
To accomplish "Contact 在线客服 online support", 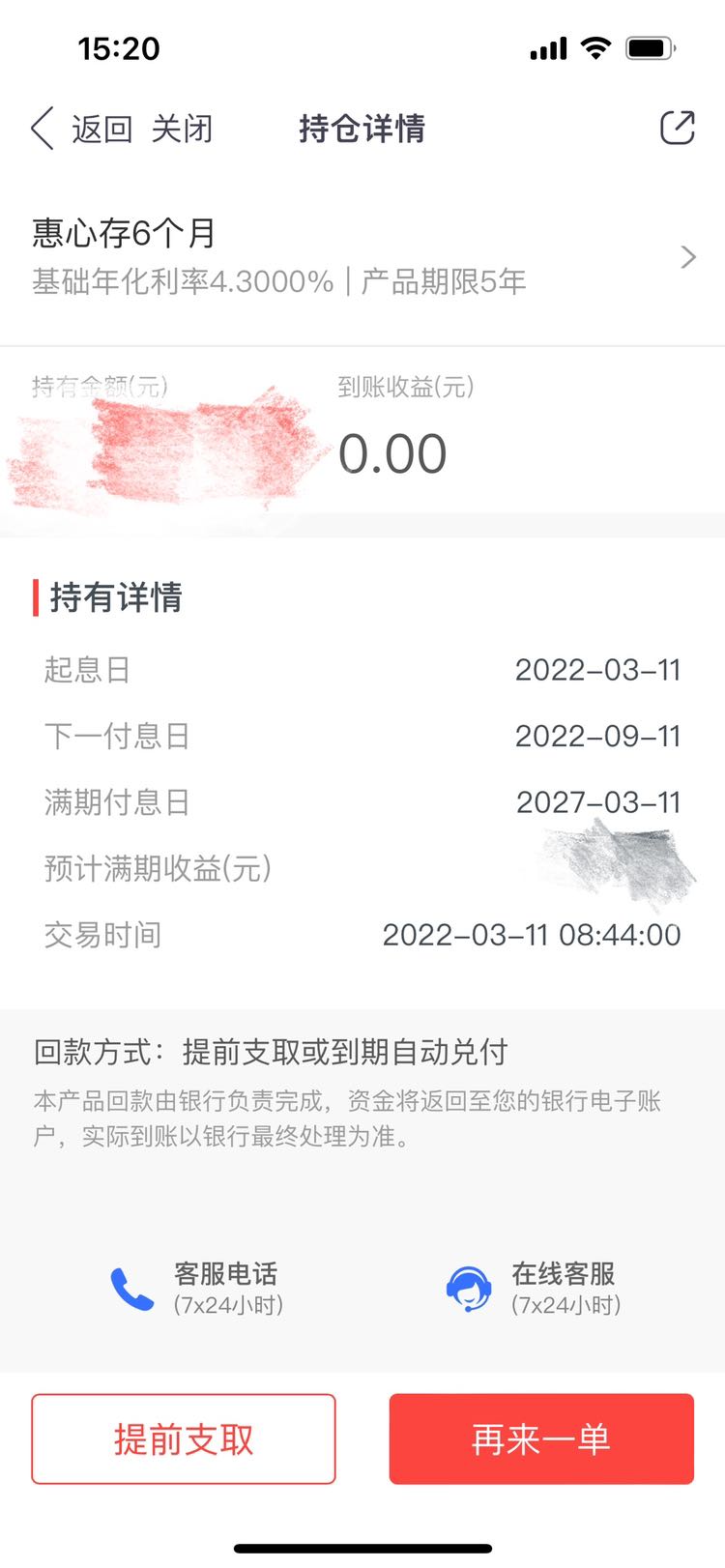I will (533, 1289).
